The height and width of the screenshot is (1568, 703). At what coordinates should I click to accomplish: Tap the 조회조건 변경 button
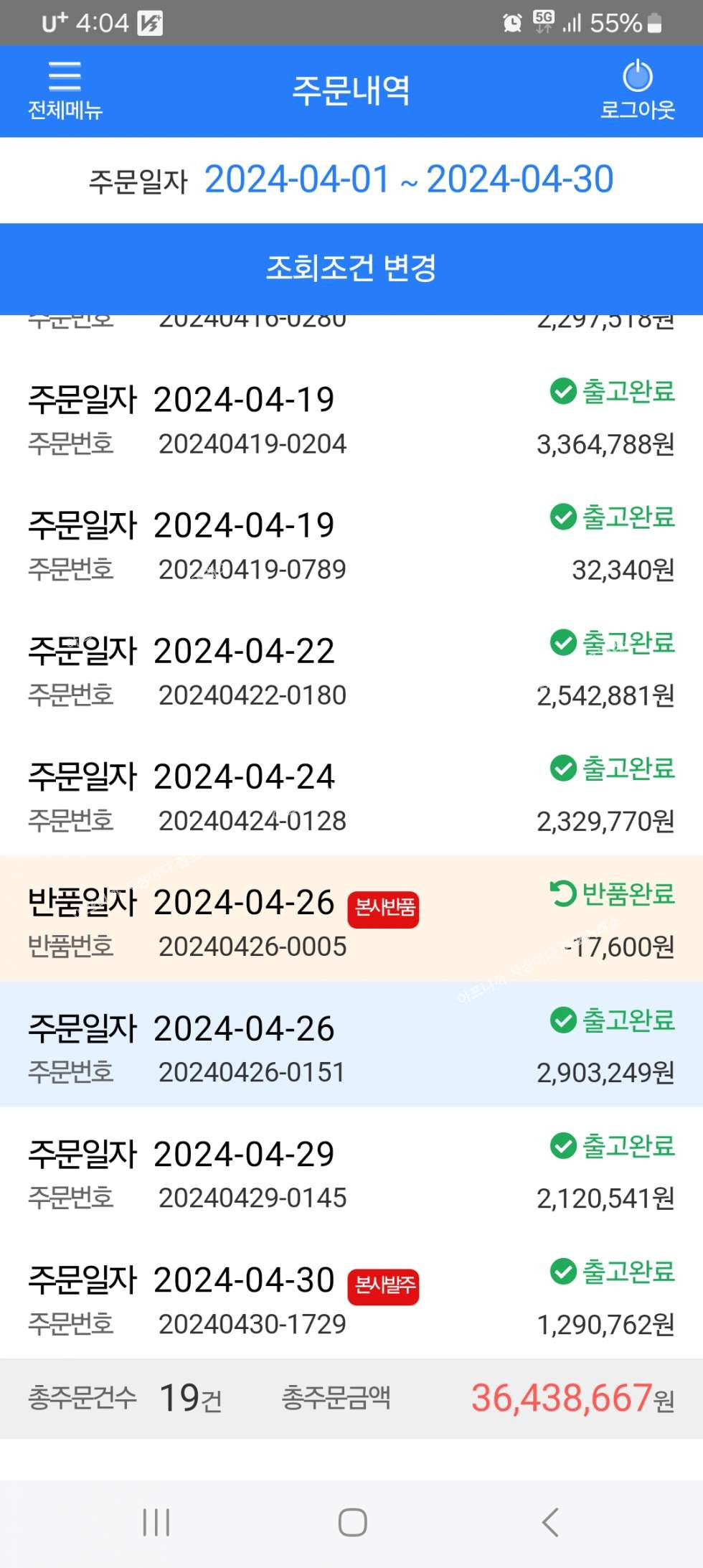[351, 268]
